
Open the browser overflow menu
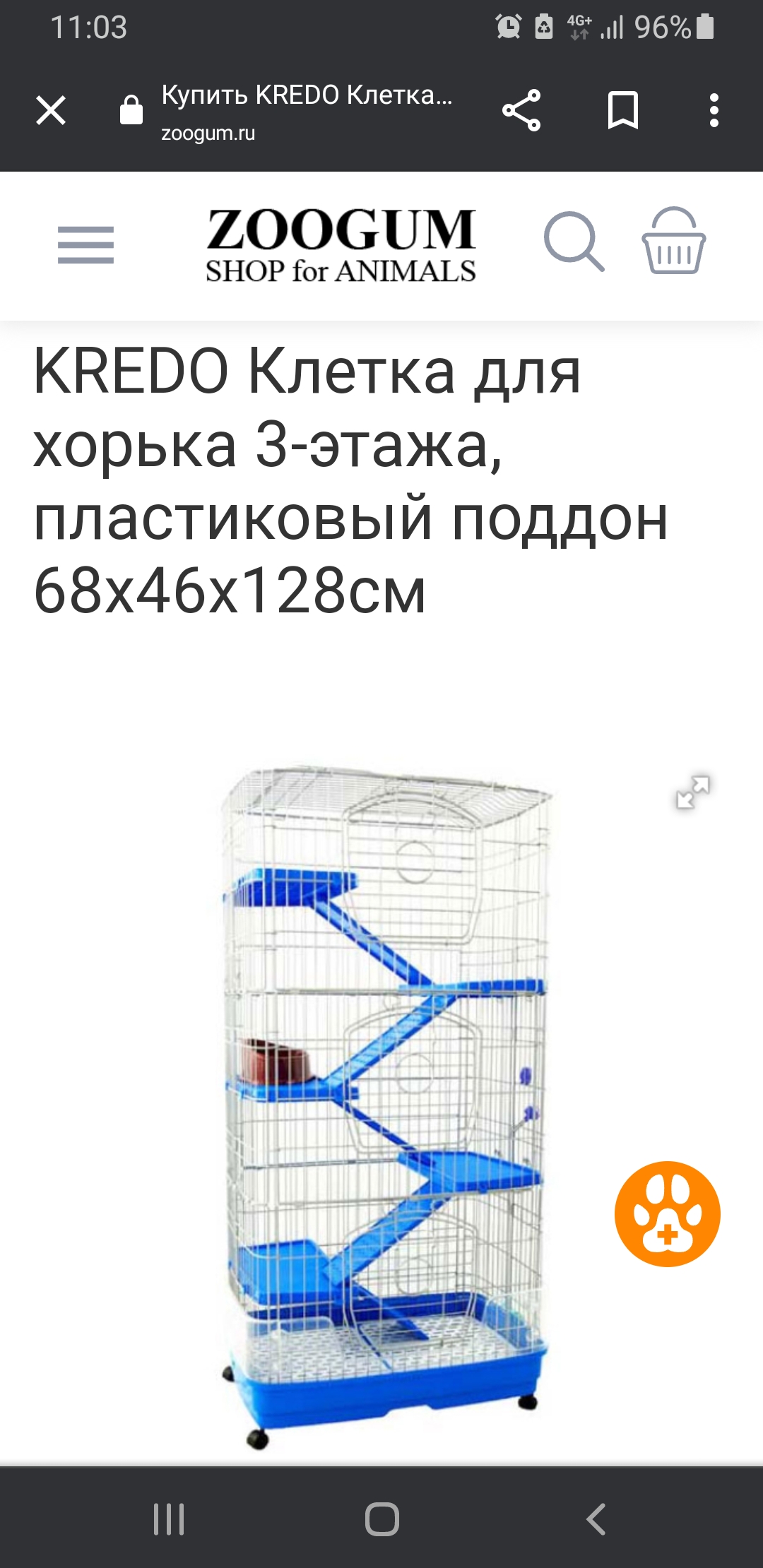coord(714,110)
